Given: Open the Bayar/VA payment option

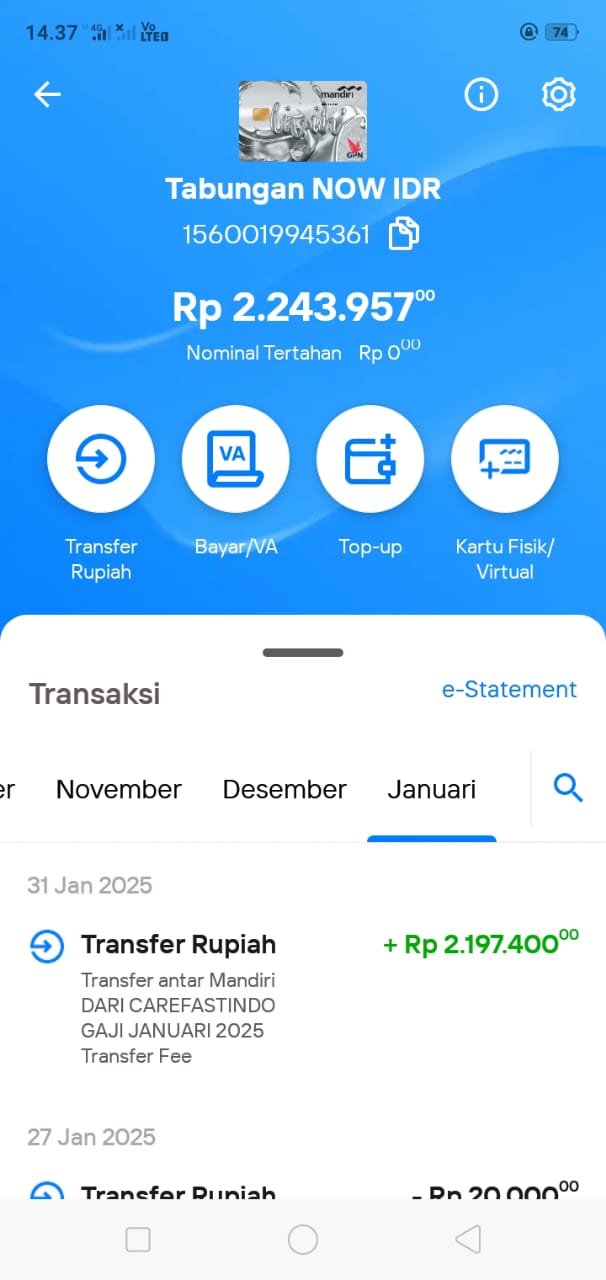Looking at the screenshot, I should pos(236,460).
